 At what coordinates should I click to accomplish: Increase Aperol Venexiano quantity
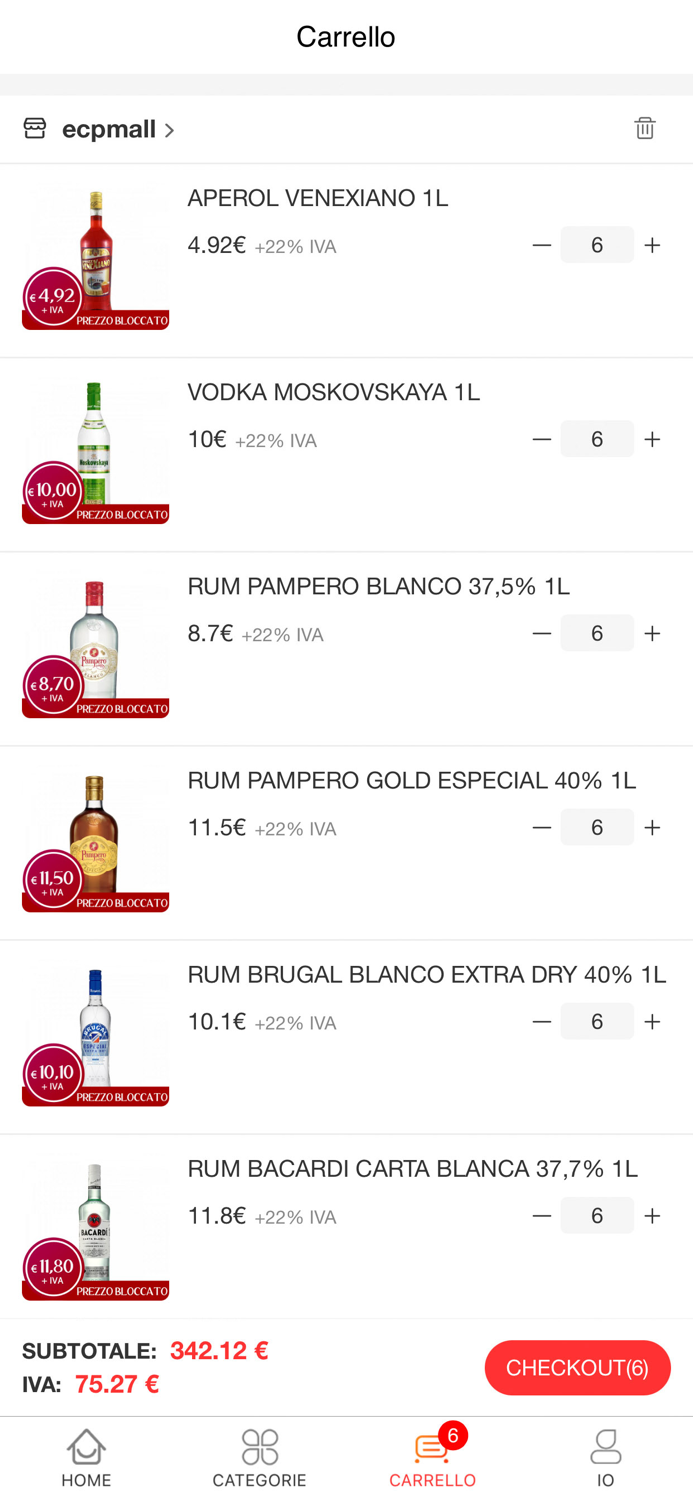(x=652, y=245)
